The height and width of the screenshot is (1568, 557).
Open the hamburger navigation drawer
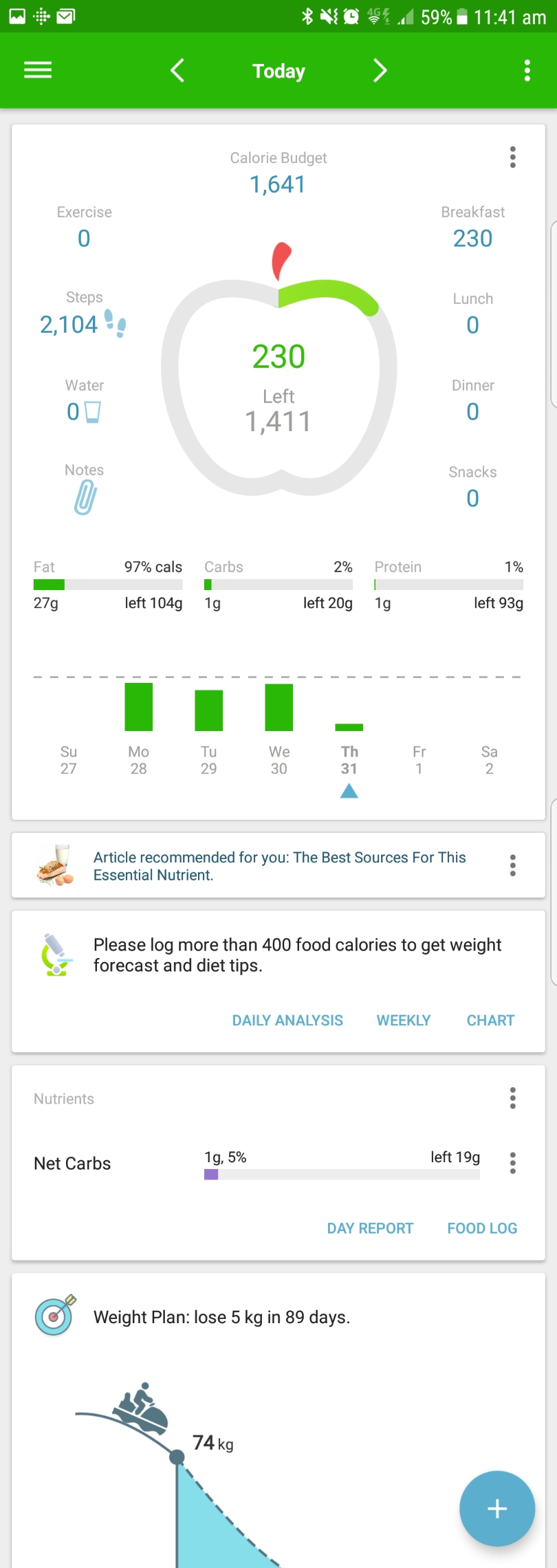38,70
